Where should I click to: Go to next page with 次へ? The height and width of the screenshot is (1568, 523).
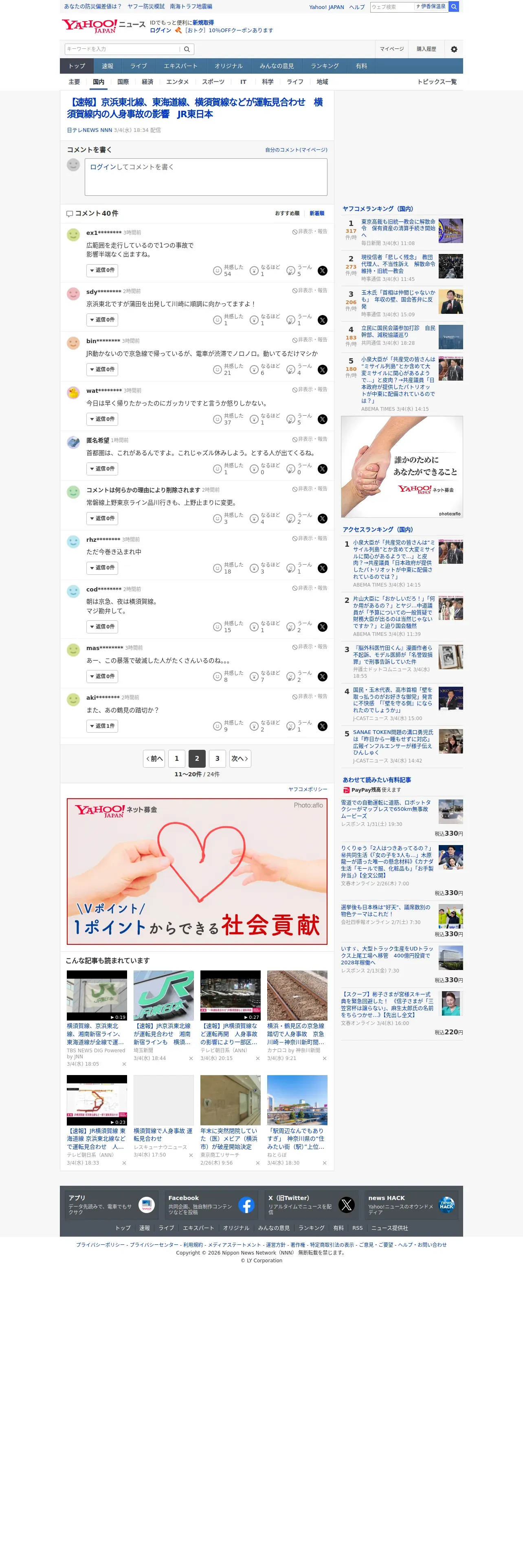point(239,758)
